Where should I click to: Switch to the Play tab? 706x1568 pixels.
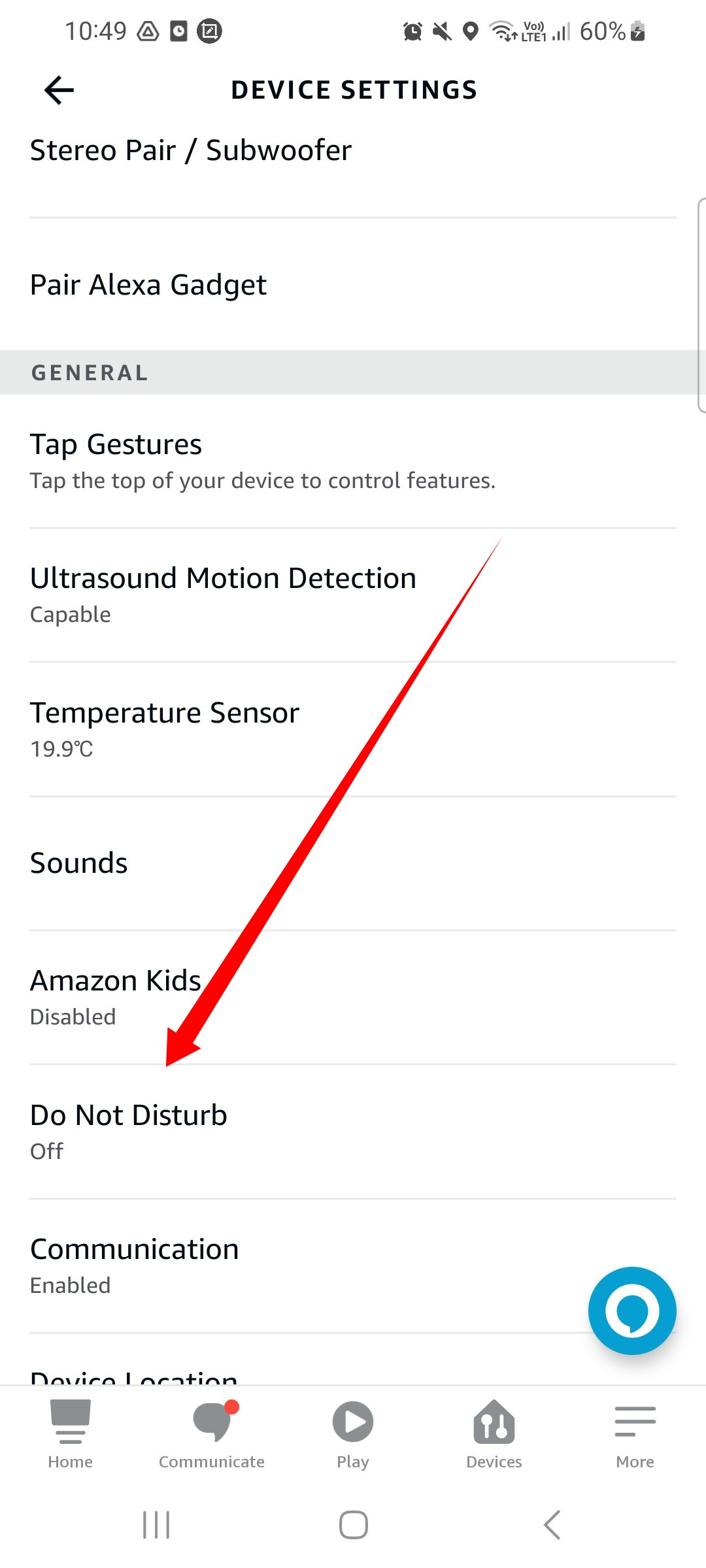click(x=353, y=1435)
